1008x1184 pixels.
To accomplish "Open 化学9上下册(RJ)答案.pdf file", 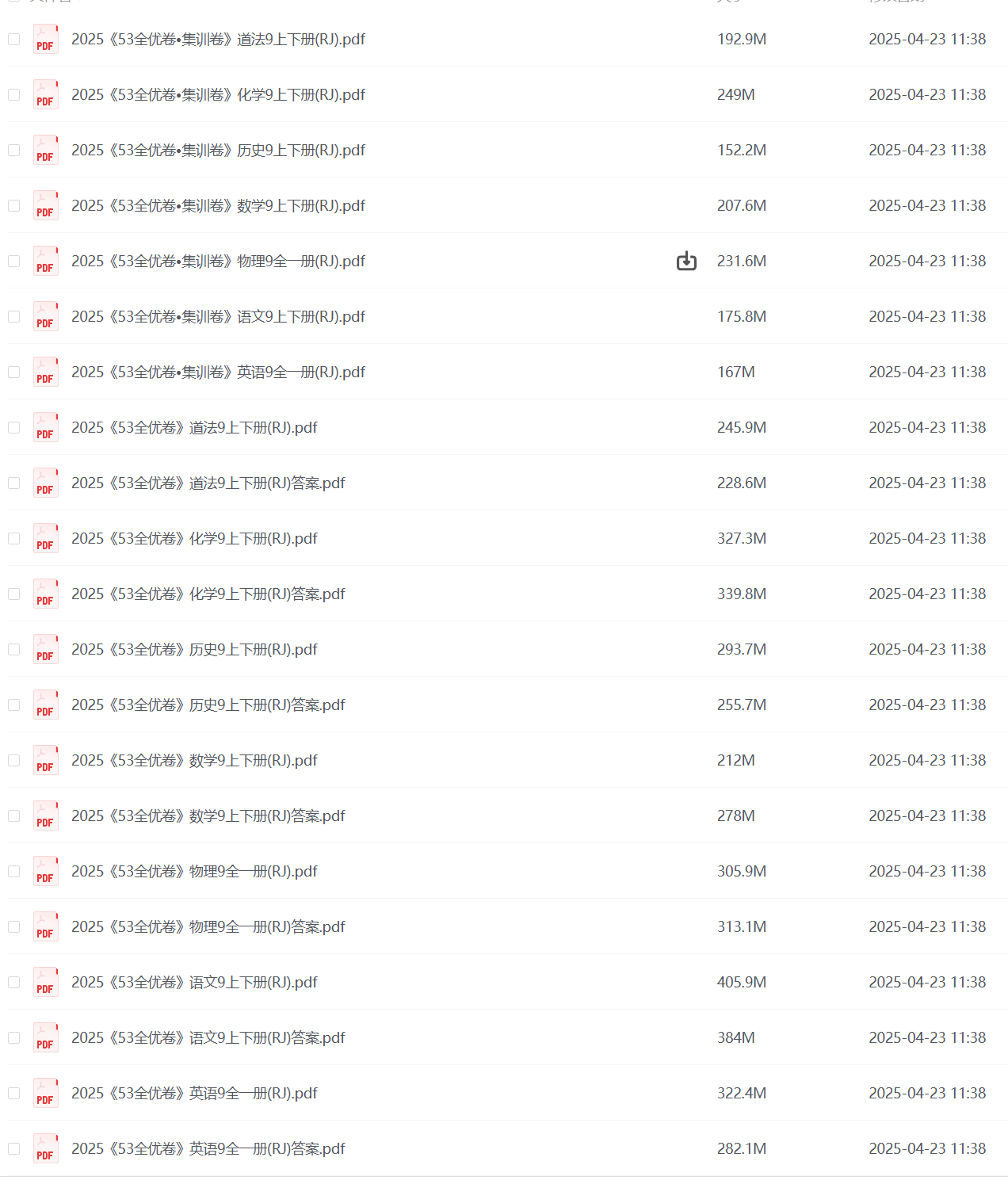I will [x=208, y=594].
